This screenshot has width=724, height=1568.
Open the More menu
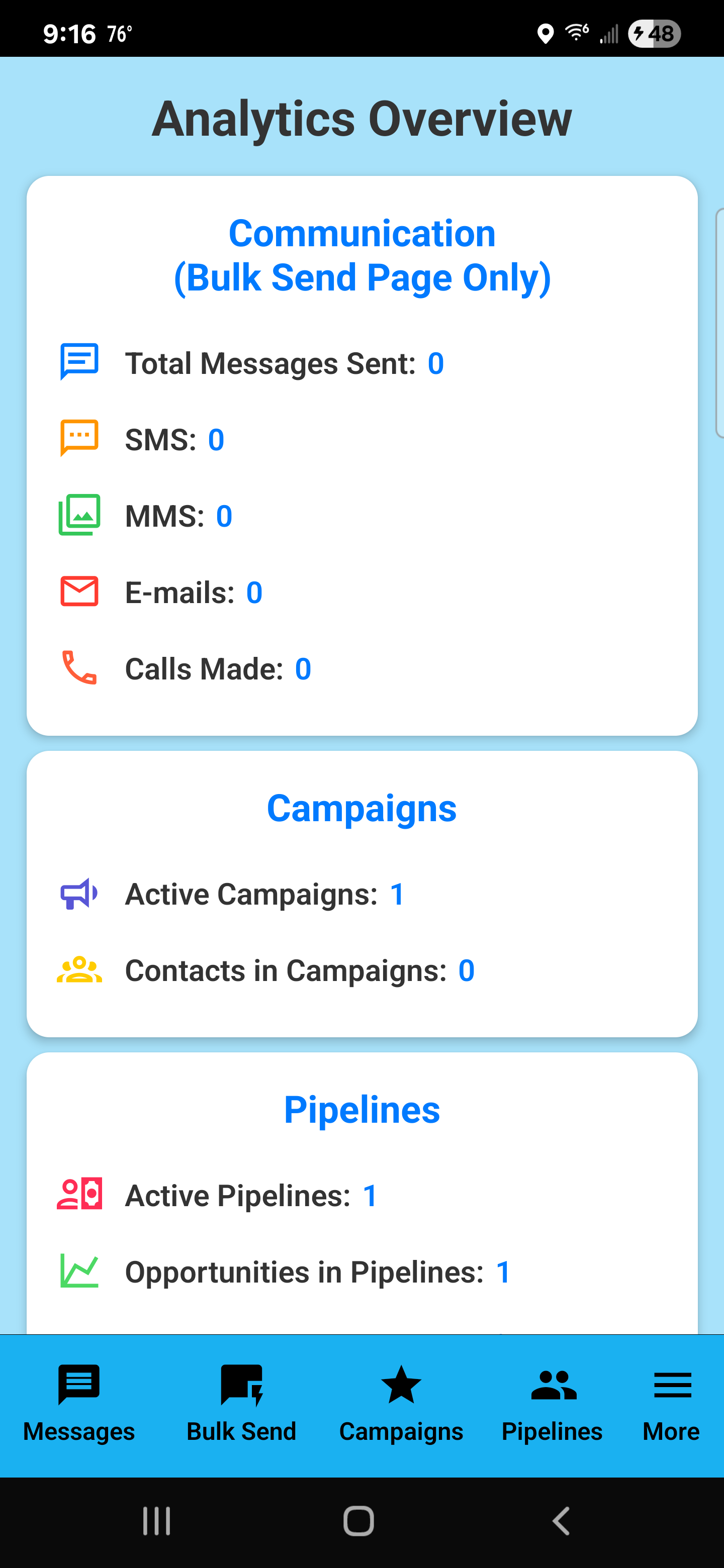pyautogui.click(x=672, y=1400)
